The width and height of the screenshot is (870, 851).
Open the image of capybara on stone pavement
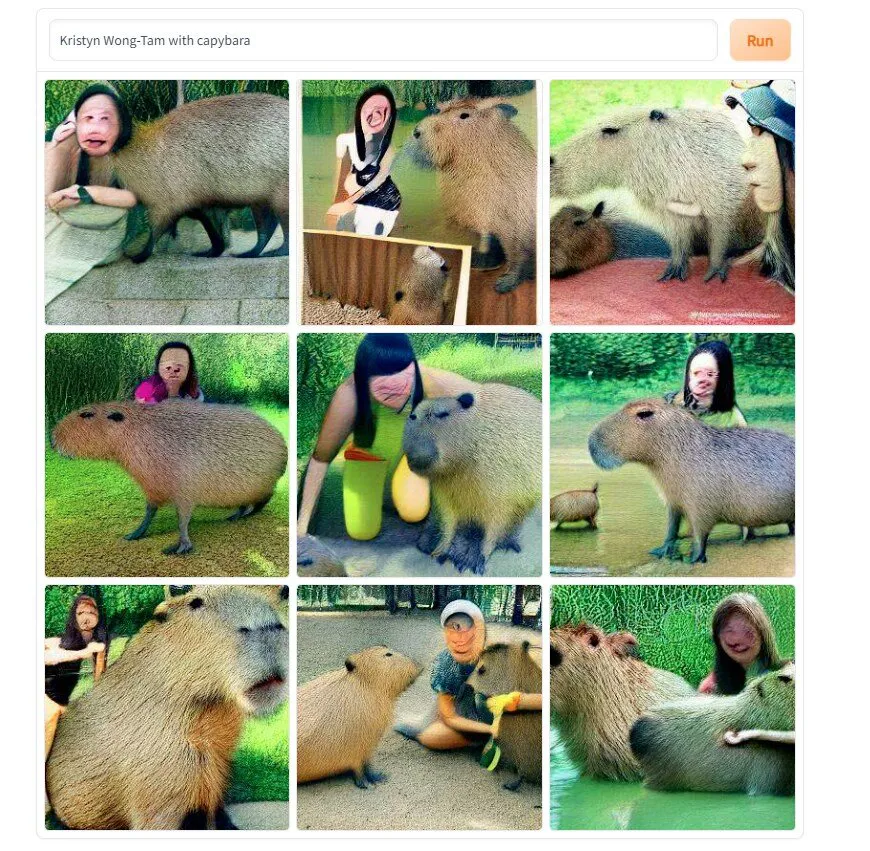pos(167,202)
